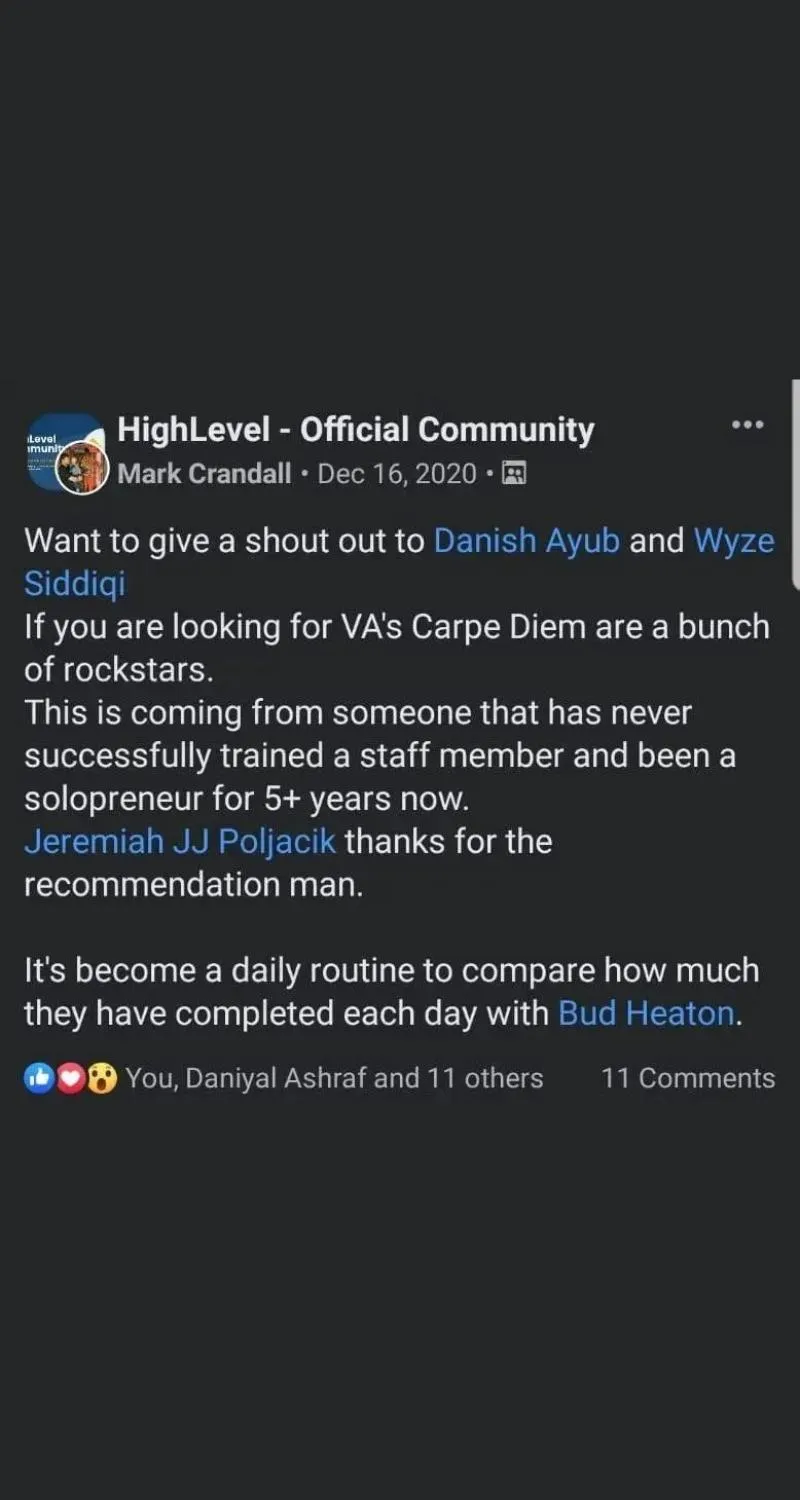This screenshot has height=1500, width=800.
Task: Open tagged profile Wyze Siddiqi
Action: click(x=734, y=540)
